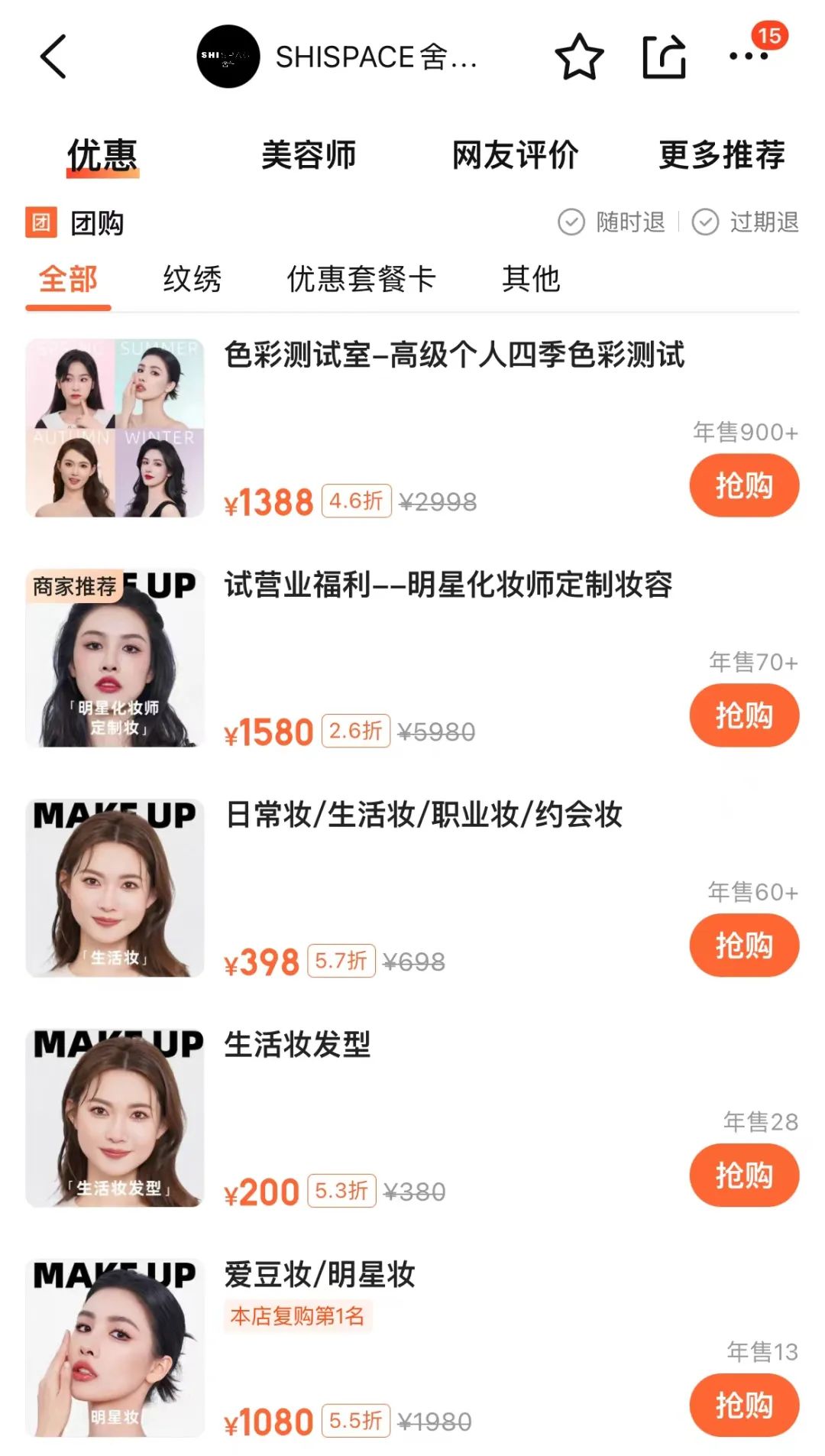Filter group deals by 其他
The image size is (825, 1456).
[x=531, y=279]
